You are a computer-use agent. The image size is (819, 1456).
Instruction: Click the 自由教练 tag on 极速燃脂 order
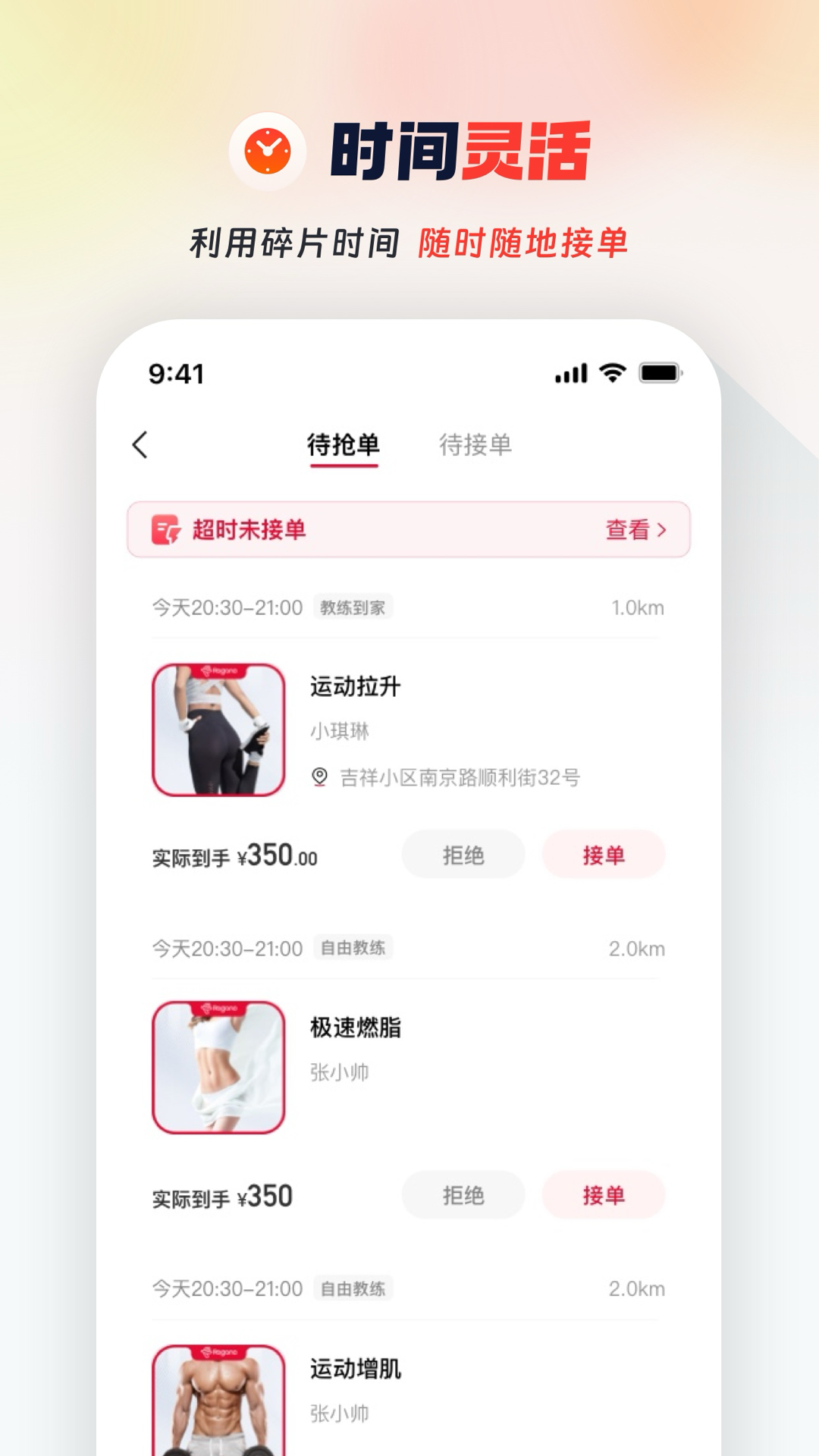353,949
